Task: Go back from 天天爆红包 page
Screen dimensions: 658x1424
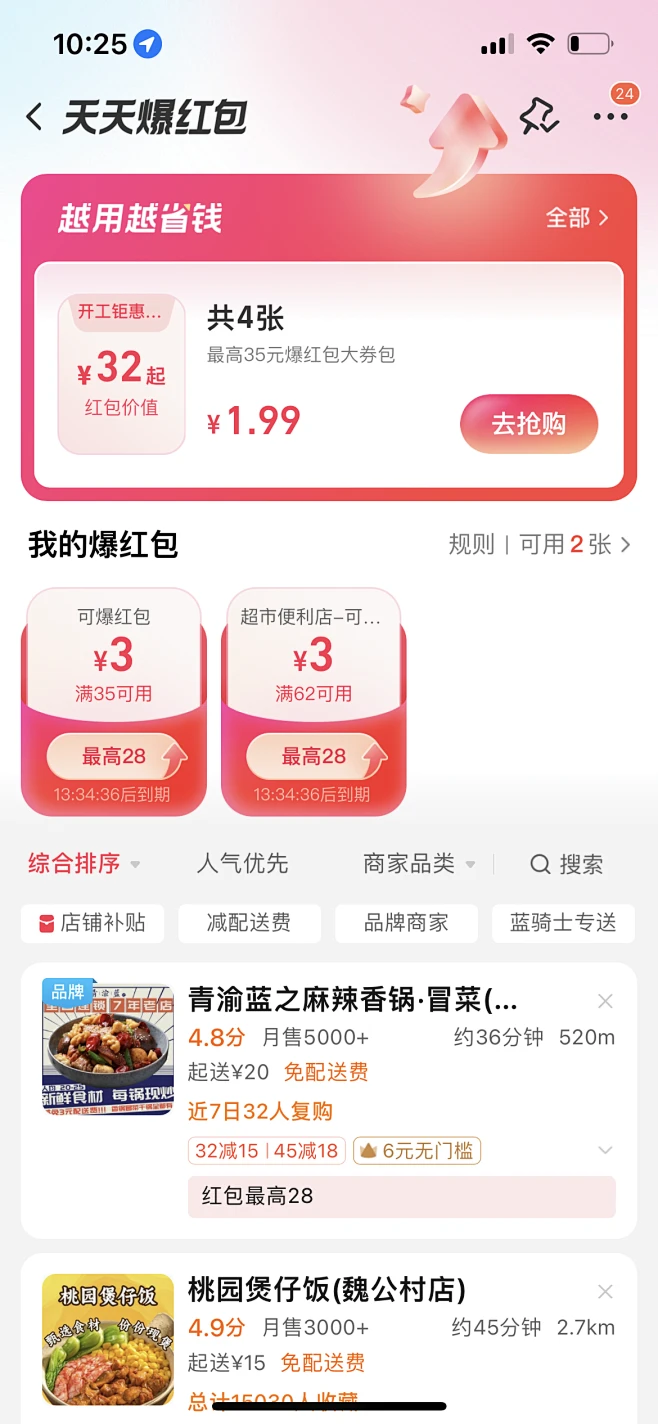Action: pyautogui.click(x=34, y=117)
